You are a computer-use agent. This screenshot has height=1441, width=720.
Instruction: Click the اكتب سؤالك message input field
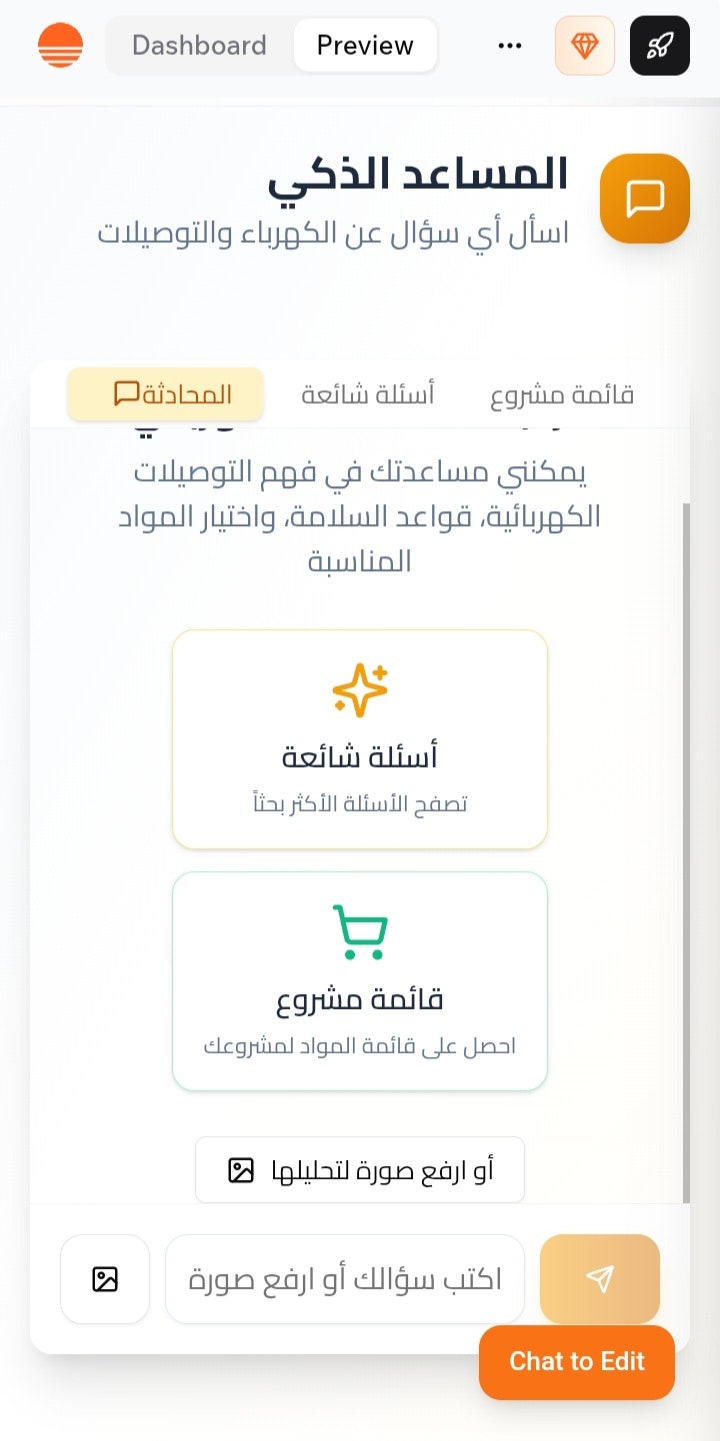(344, 1278)
